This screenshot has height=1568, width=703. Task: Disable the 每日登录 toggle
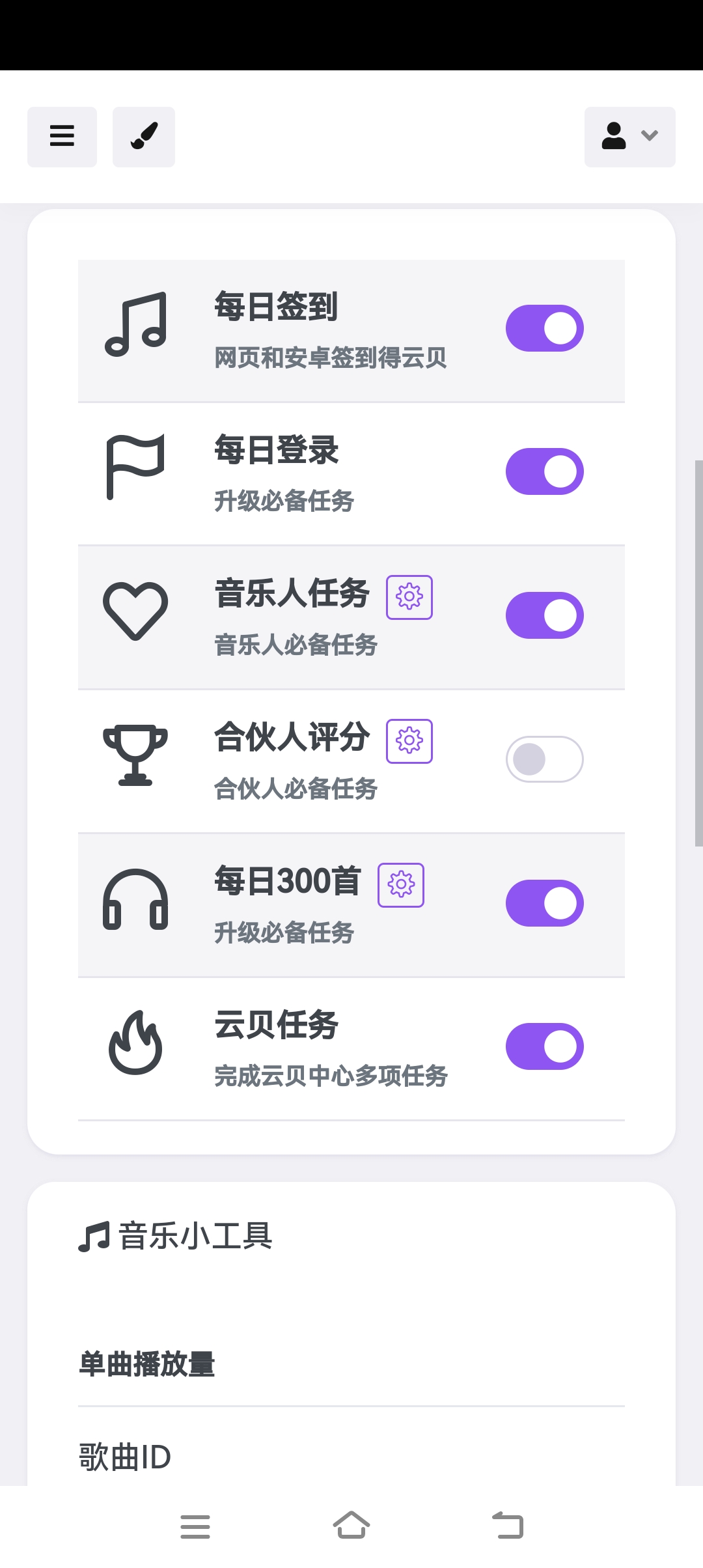pos(545,471)
